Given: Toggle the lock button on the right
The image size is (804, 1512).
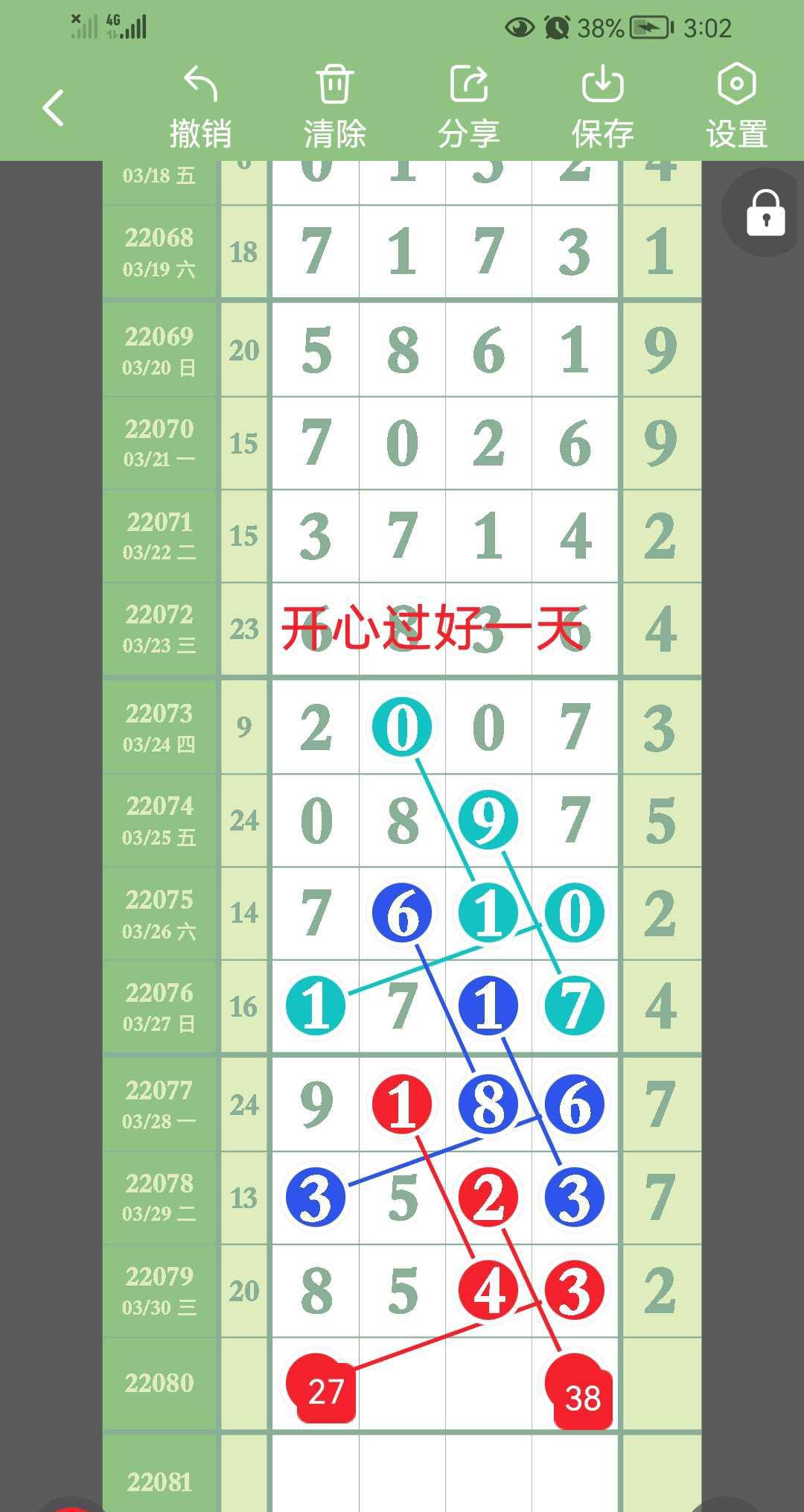Looking at the screenshot, I should 766,213.
